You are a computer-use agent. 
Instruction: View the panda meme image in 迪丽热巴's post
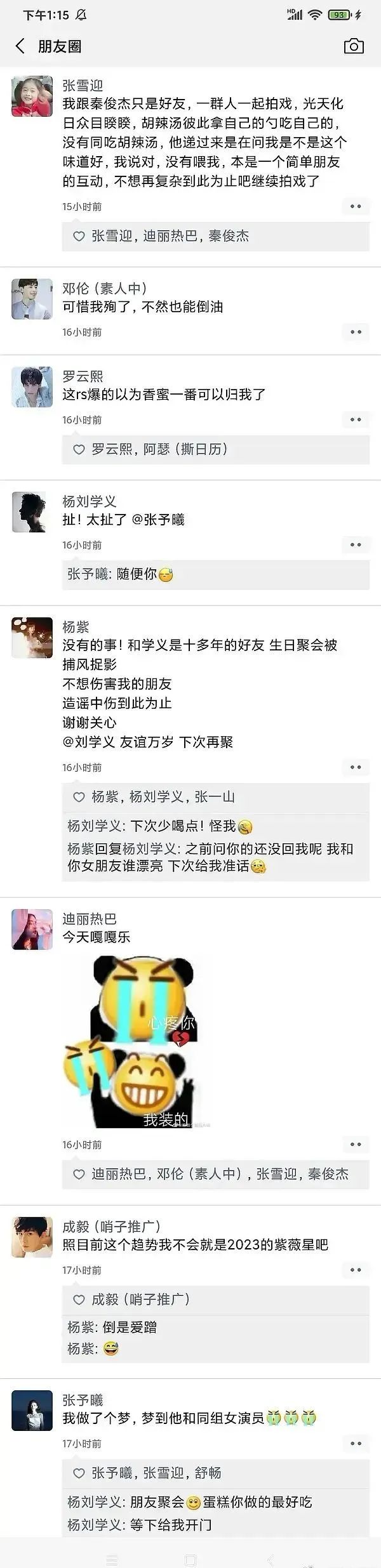[x=130, y=1041]
